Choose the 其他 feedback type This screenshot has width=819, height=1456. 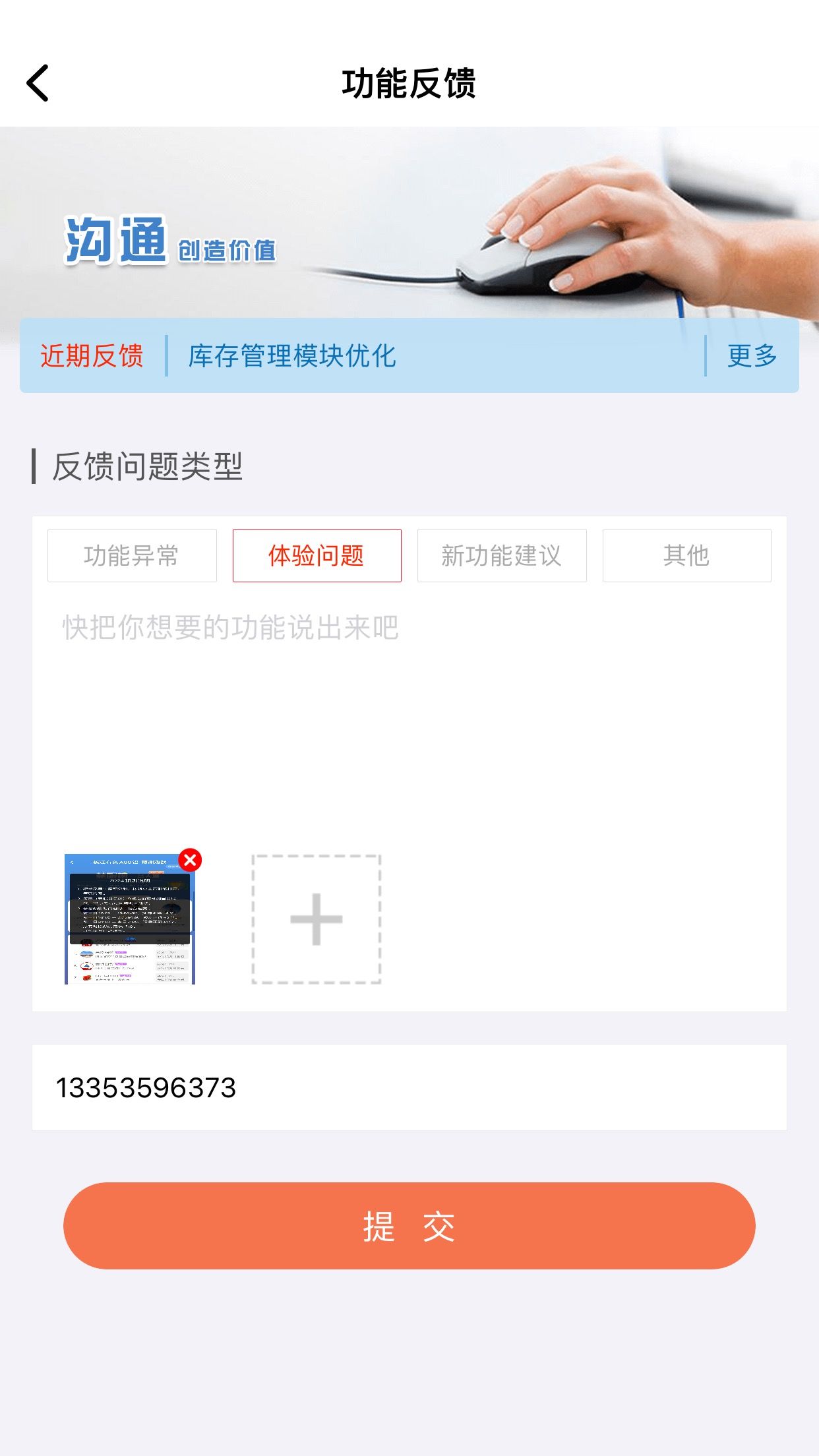pyautogui.click(x=686, y=555)
